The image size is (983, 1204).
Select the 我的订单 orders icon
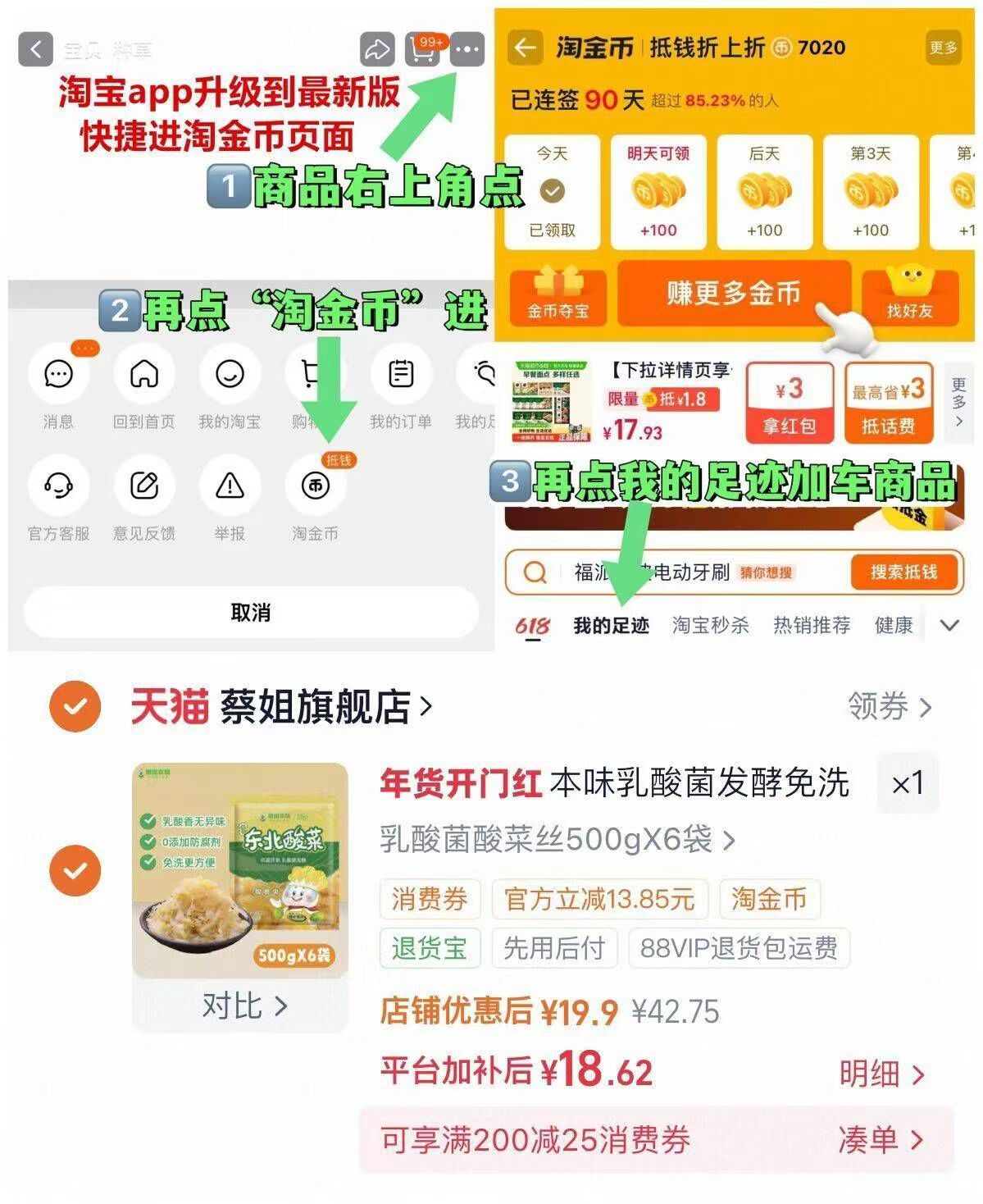tap(401, 376)
